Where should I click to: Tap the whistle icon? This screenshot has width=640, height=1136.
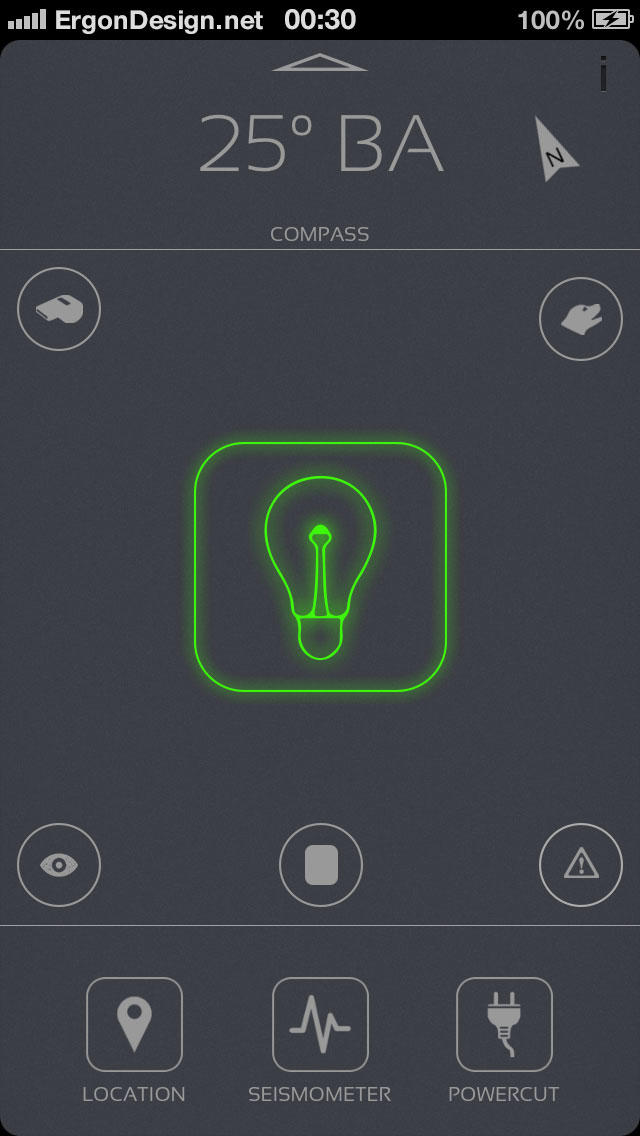point(59,309)
